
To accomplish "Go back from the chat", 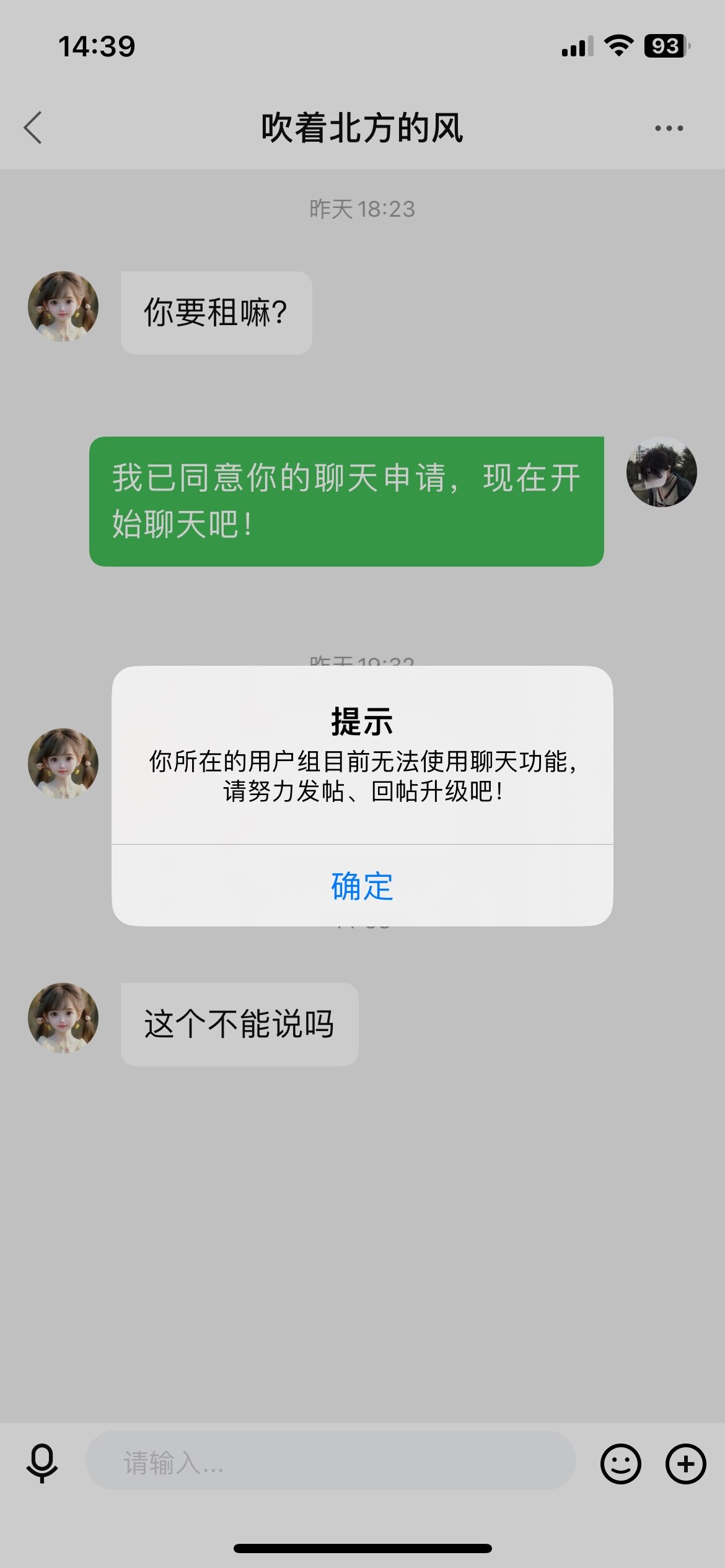I will pyautogui.click(x=33, y=128).
